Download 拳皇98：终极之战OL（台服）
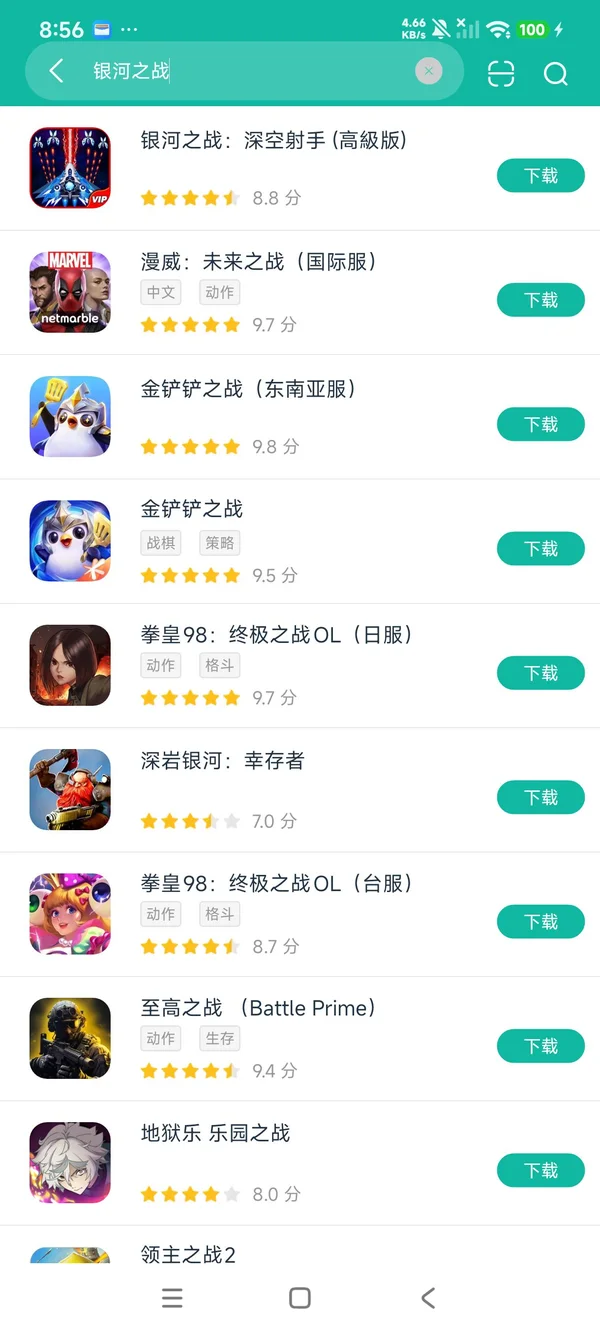 (x=540, y=921)
